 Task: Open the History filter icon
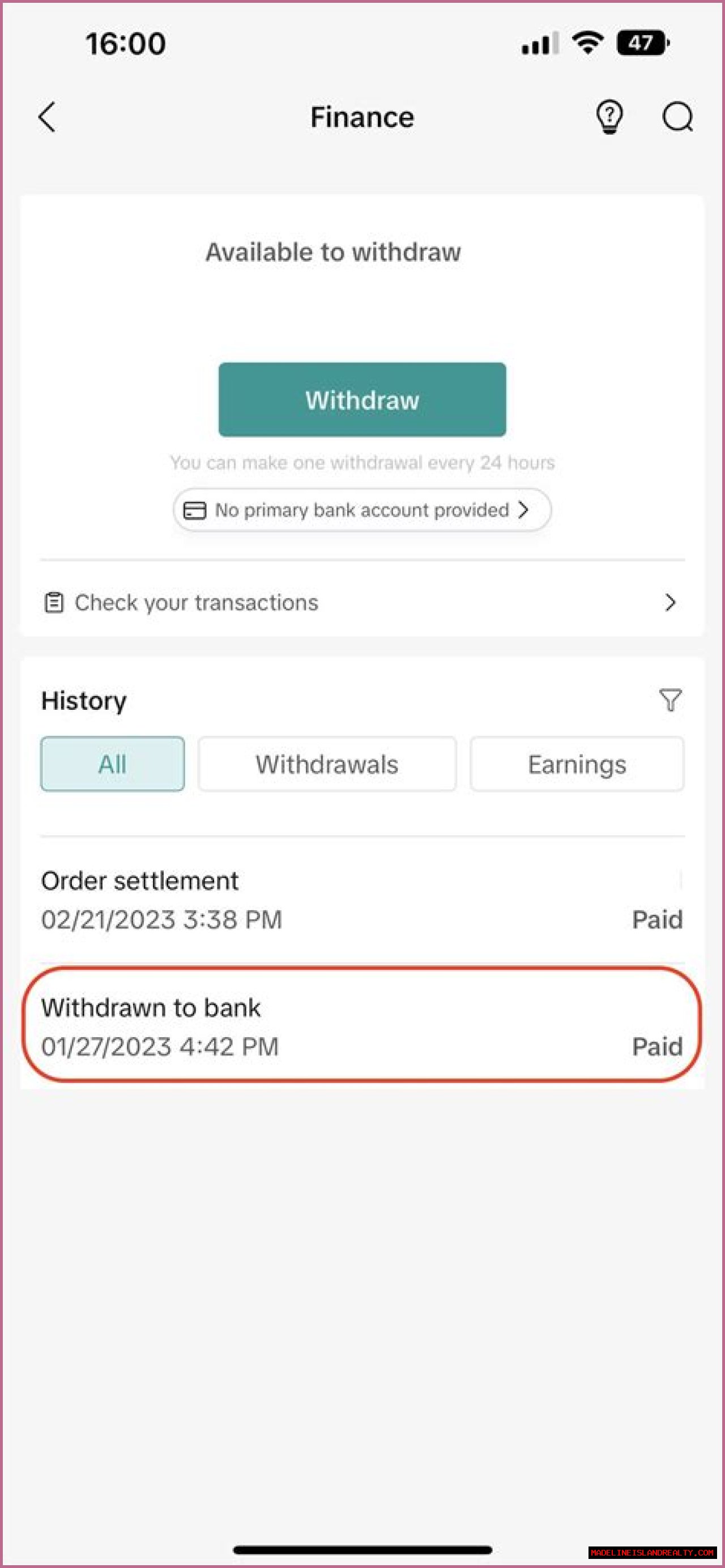click(x=670, y=700)
